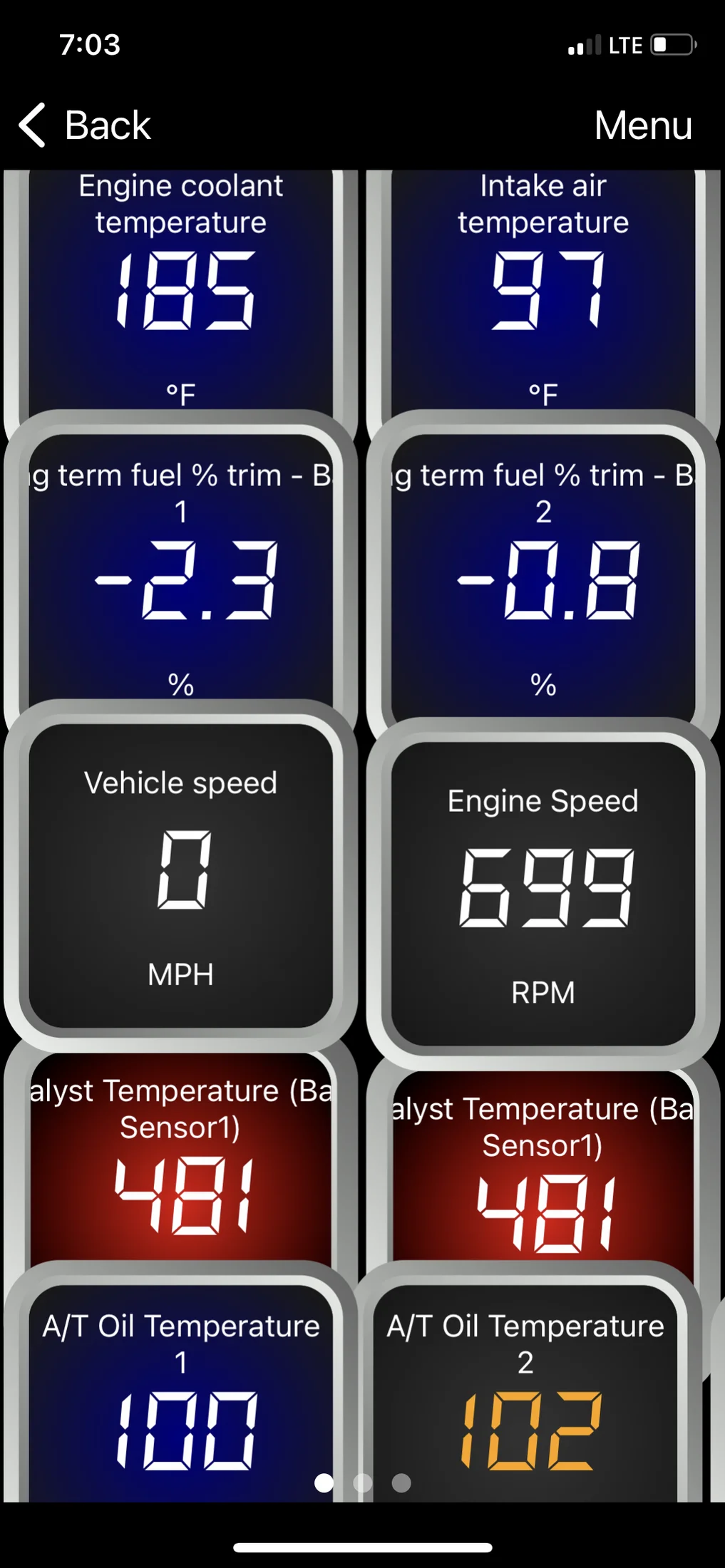Jump to the third dashboard page dot
725x1568 pixels.
[x=401, y=1482]
